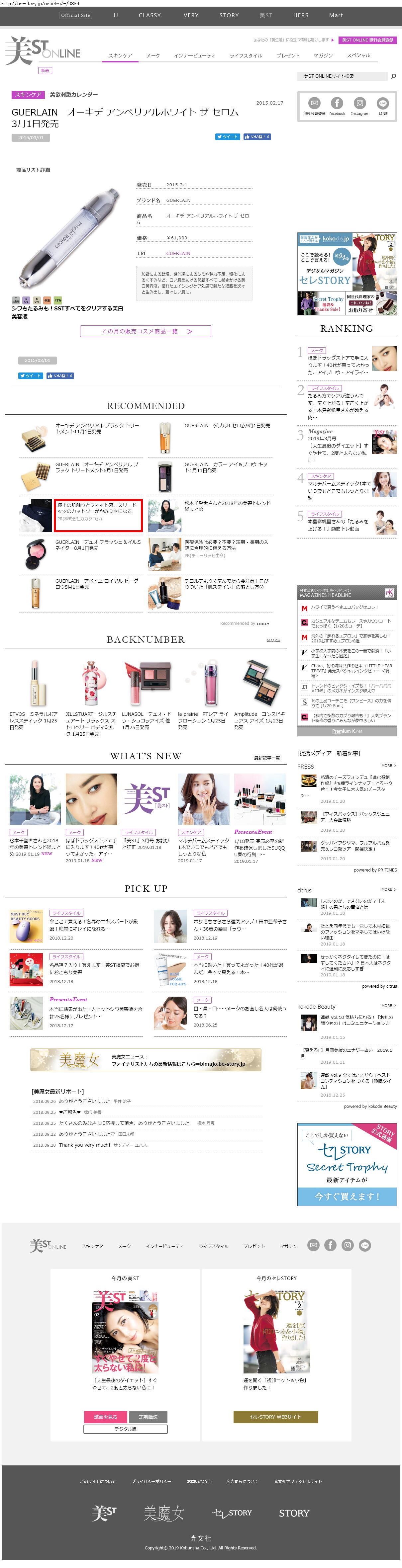Image resolution: width=402 pixels, height=1568 pixels.
Task: Tap MORE beside BACKNUMBER
Action: [x=273, y=640]
